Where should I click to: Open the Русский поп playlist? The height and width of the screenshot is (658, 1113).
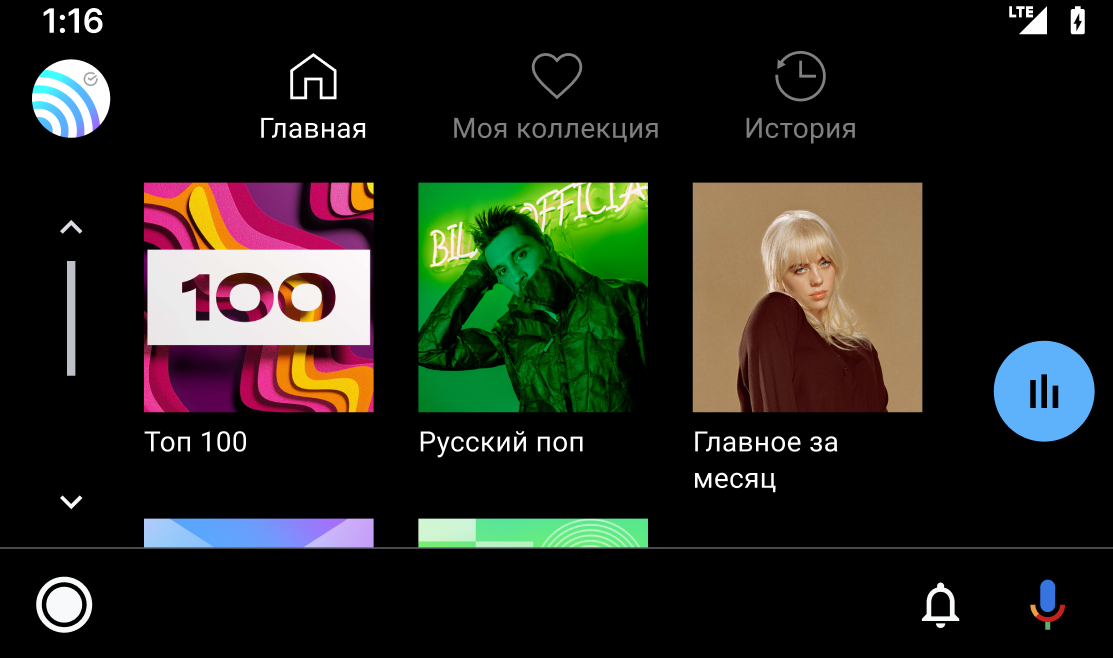click(x=533, y=297)
